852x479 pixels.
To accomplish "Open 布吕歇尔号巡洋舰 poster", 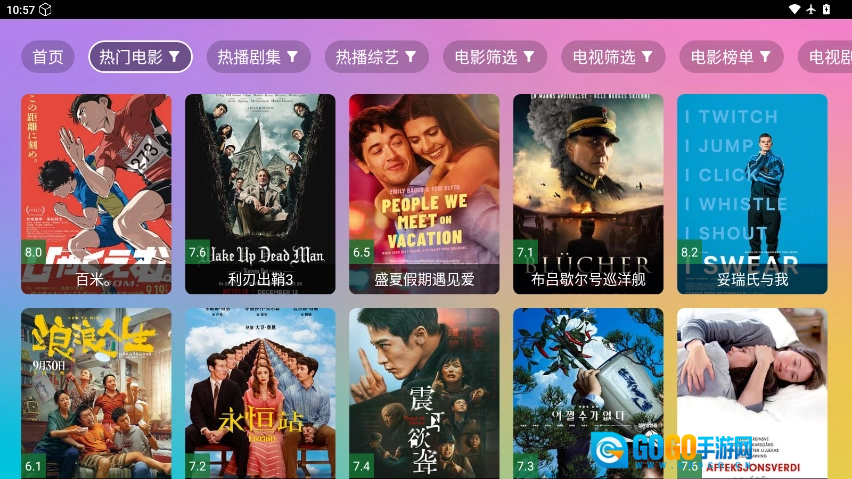I will [588, 194].
